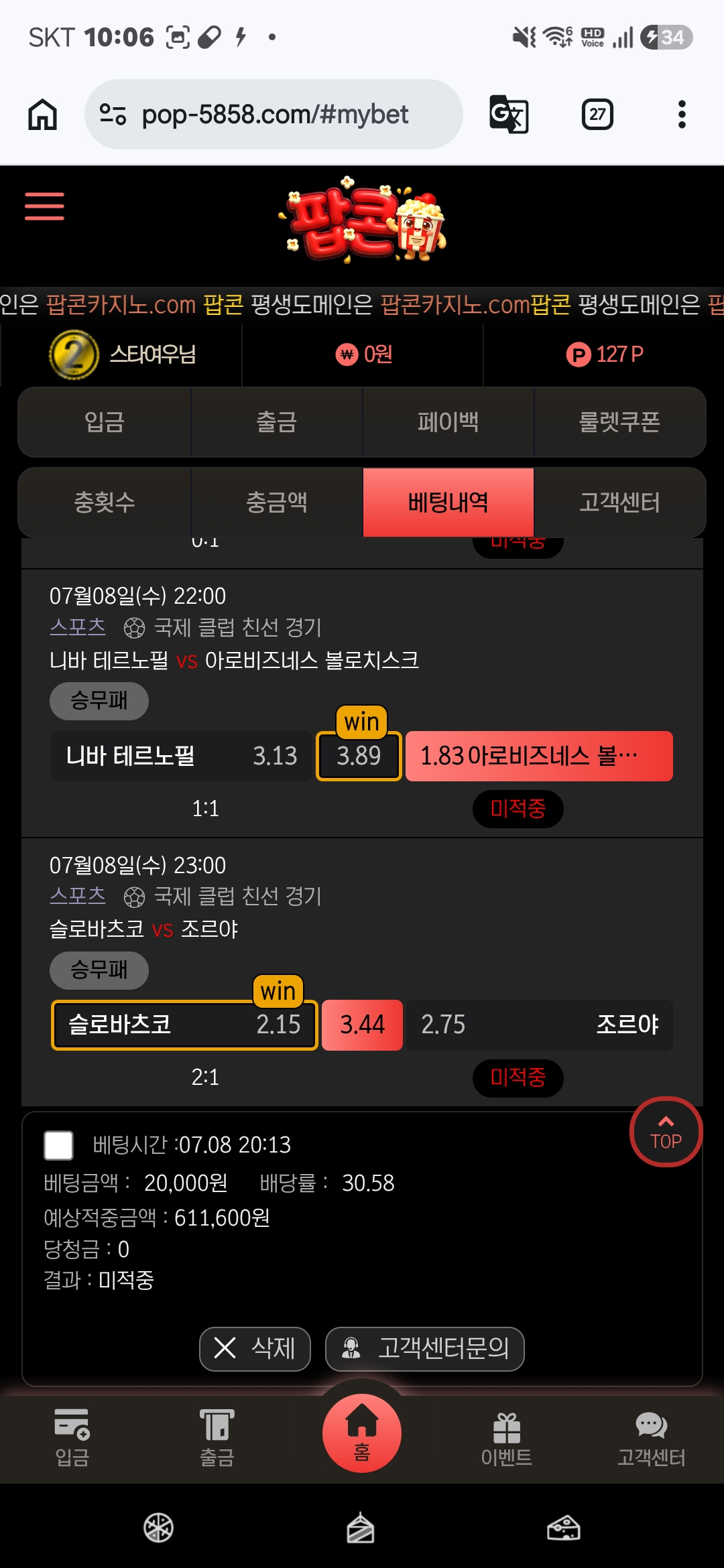
Task: Open the 고객센터 tab in the upper menu
Action: point(620,503)
